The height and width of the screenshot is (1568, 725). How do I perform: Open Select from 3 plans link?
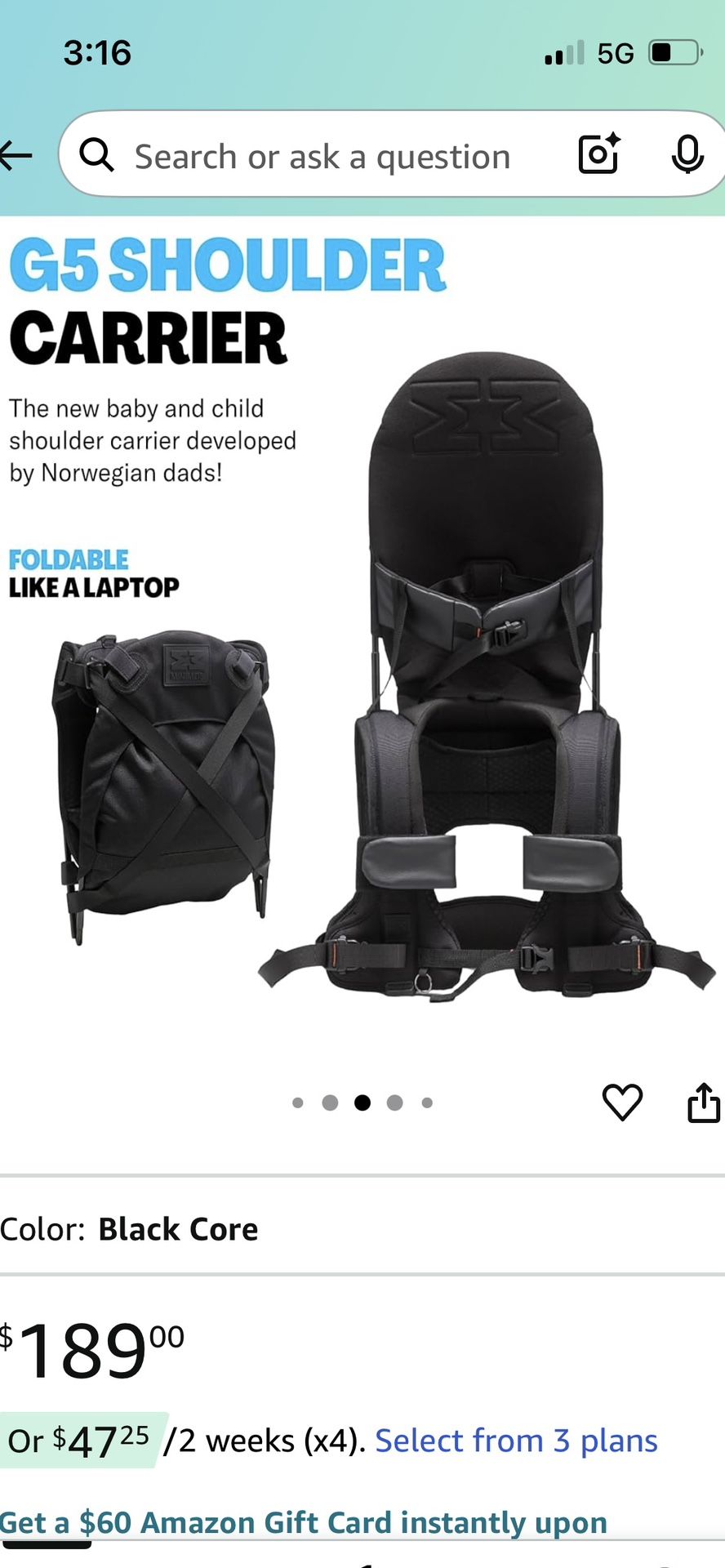516,1441
